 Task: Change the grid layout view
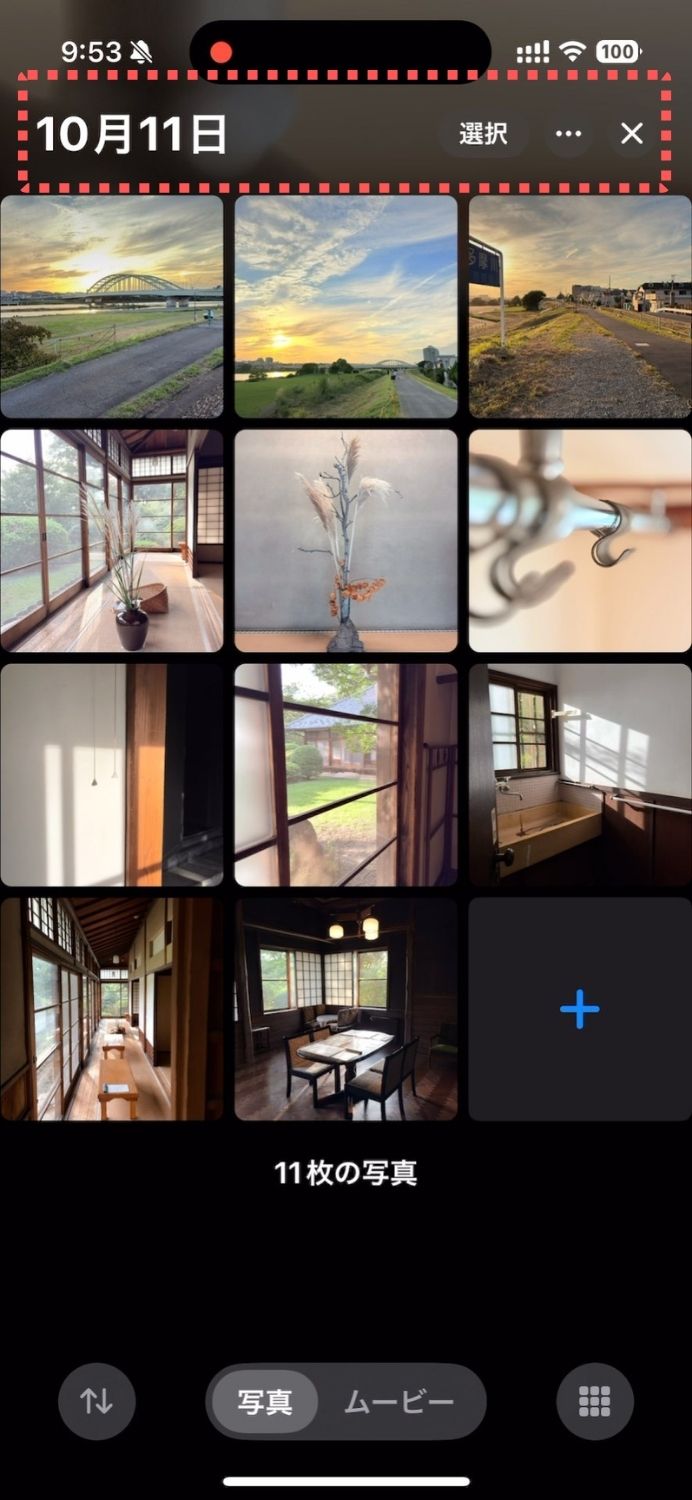point(595,1401)
